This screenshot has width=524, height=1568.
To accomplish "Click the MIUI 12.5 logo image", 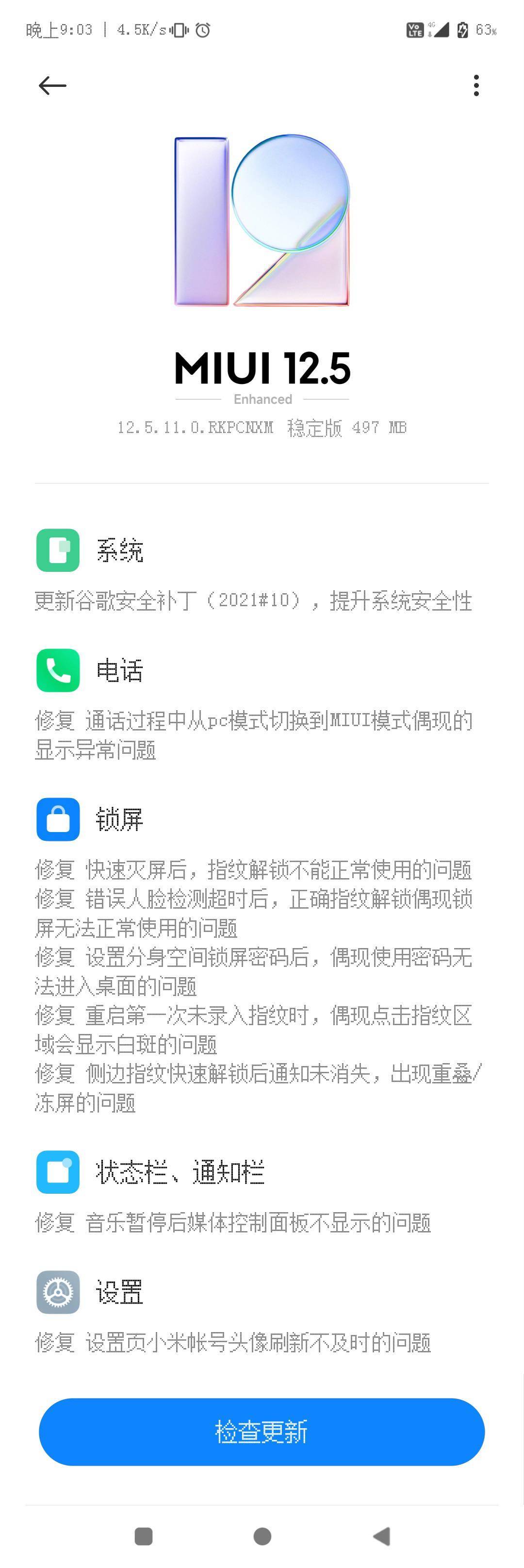I will click(261, 222).
